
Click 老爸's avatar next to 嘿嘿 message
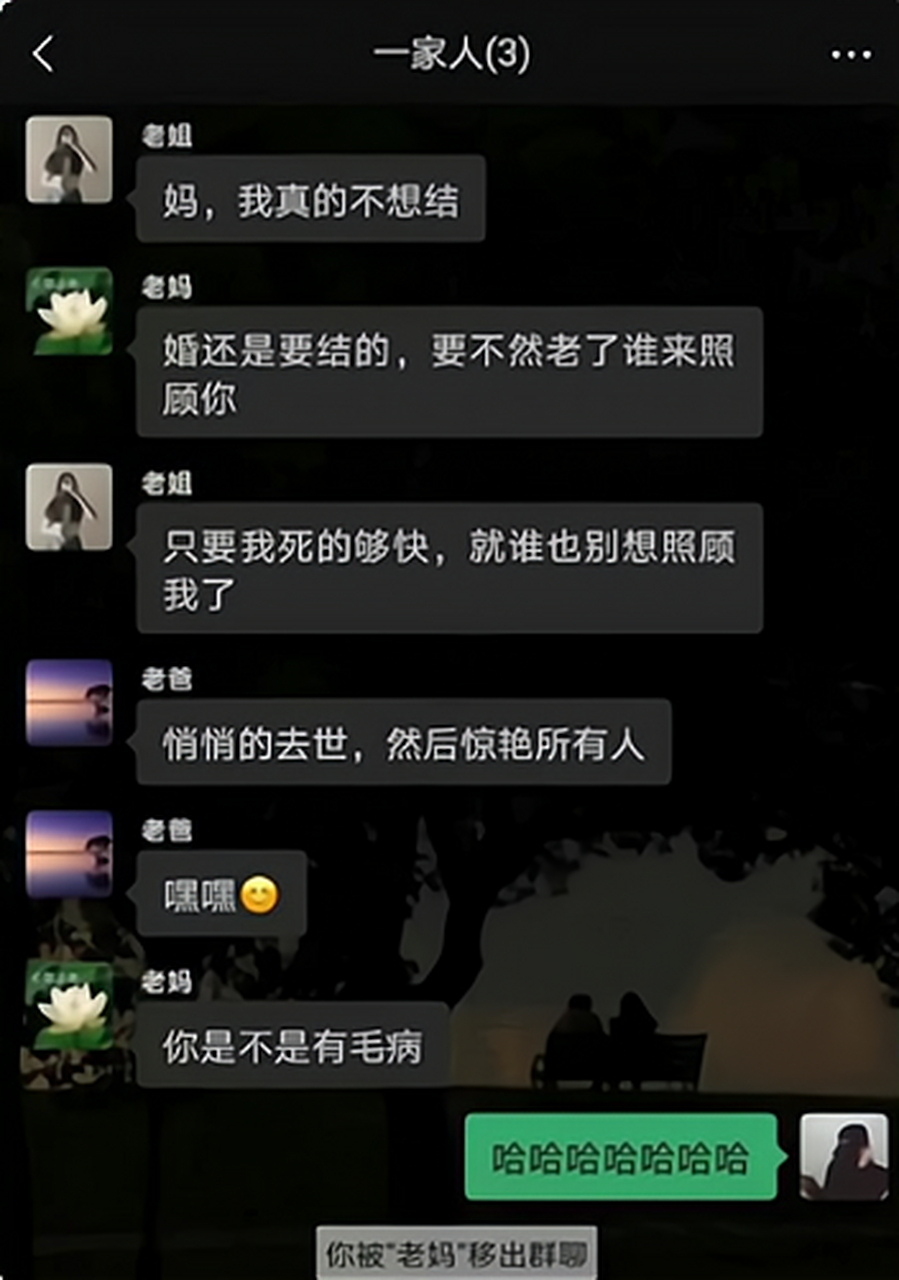tap(68, 855)
